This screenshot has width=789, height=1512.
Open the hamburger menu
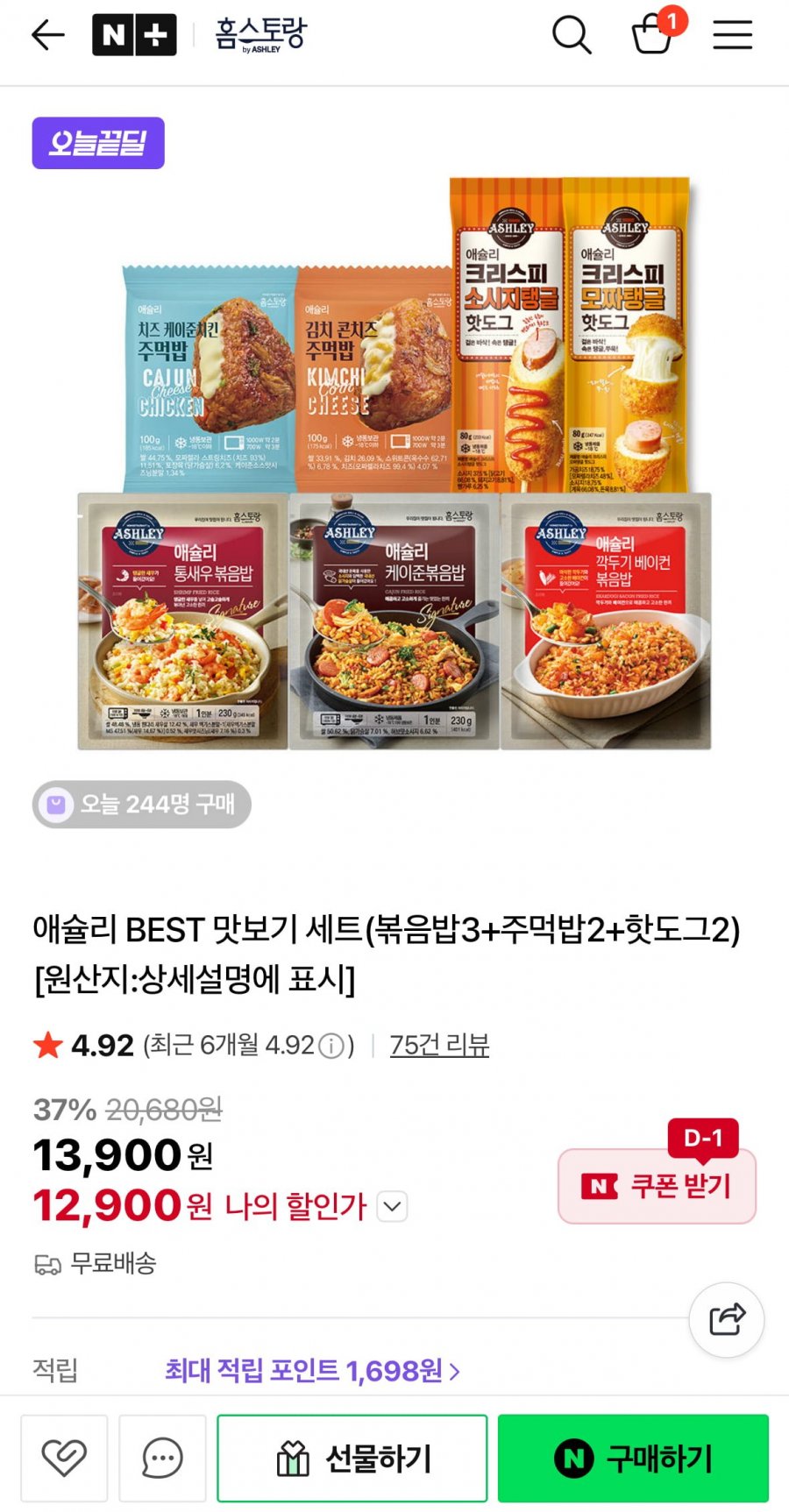732,35
